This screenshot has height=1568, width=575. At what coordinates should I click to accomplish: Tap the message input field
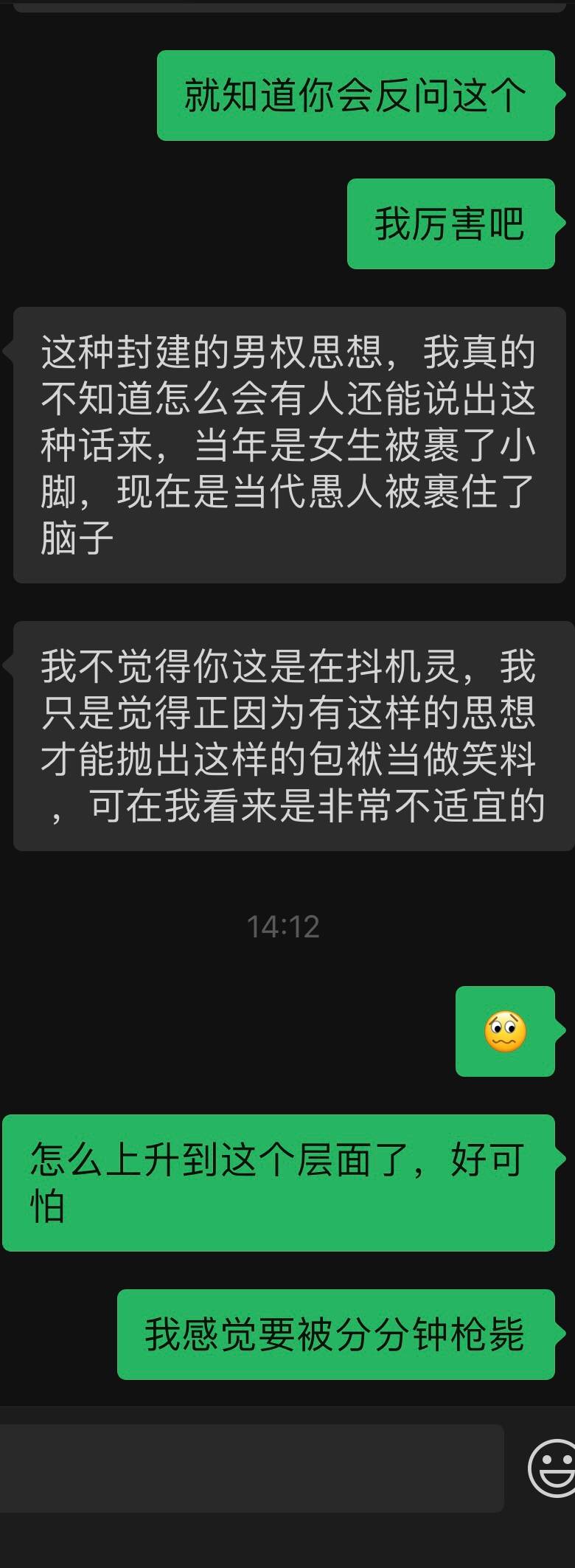(x=251, y=1468)
